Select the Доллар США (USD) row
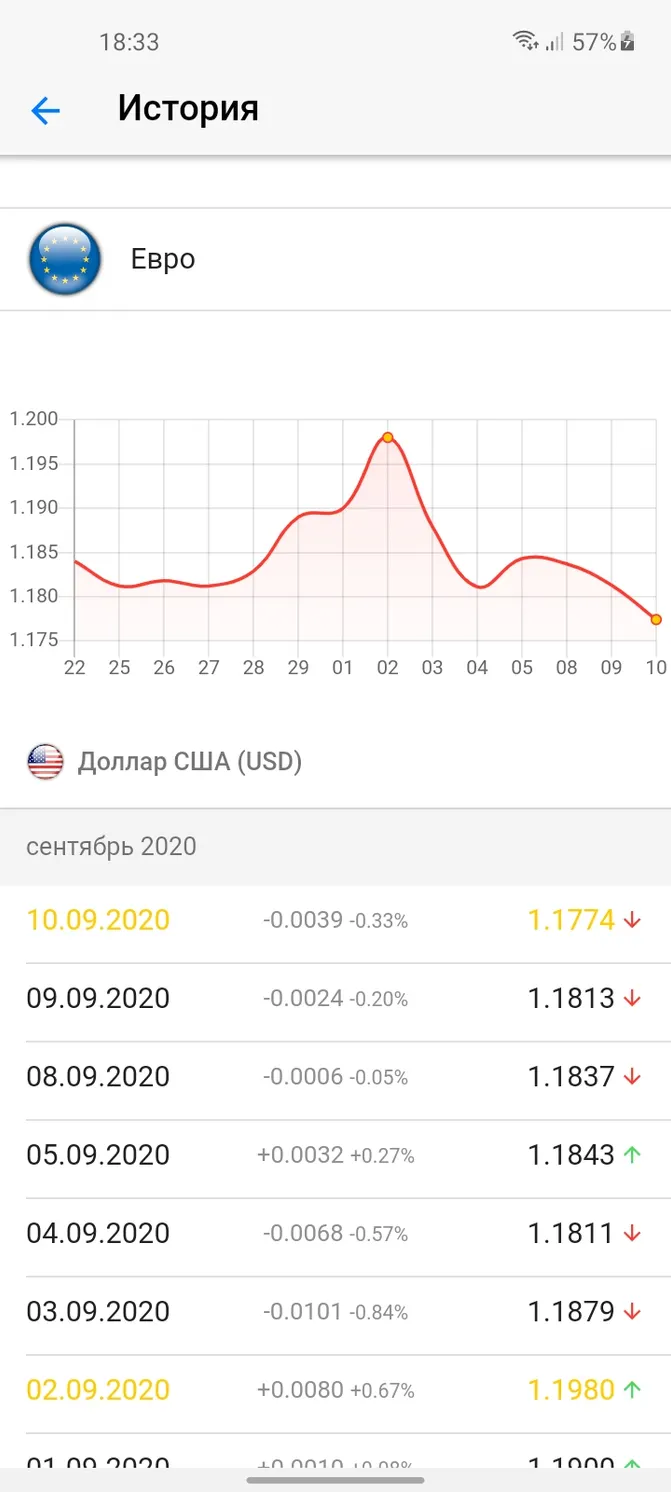The image size is (671, 1492). point(335,762)
